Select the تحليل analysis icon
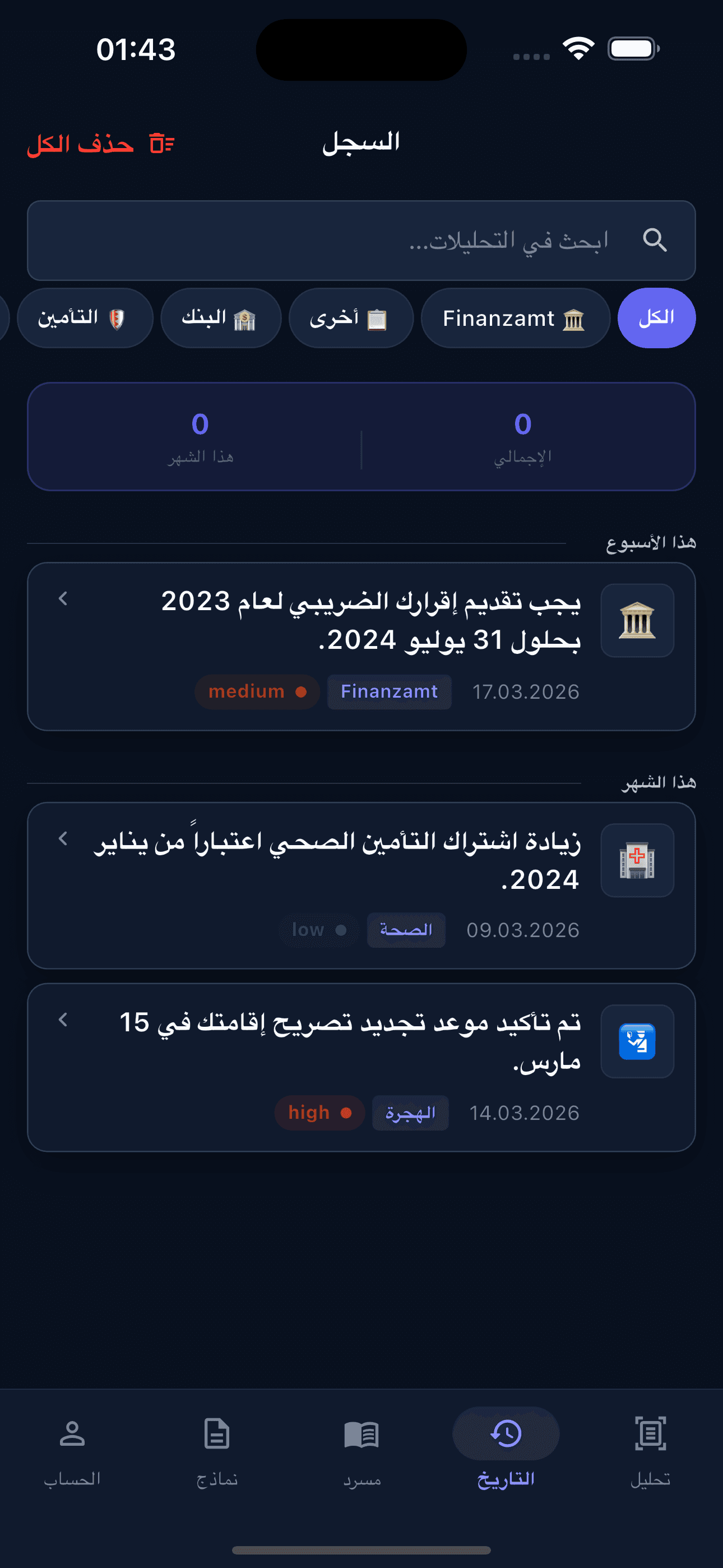 pos(651,1433)
